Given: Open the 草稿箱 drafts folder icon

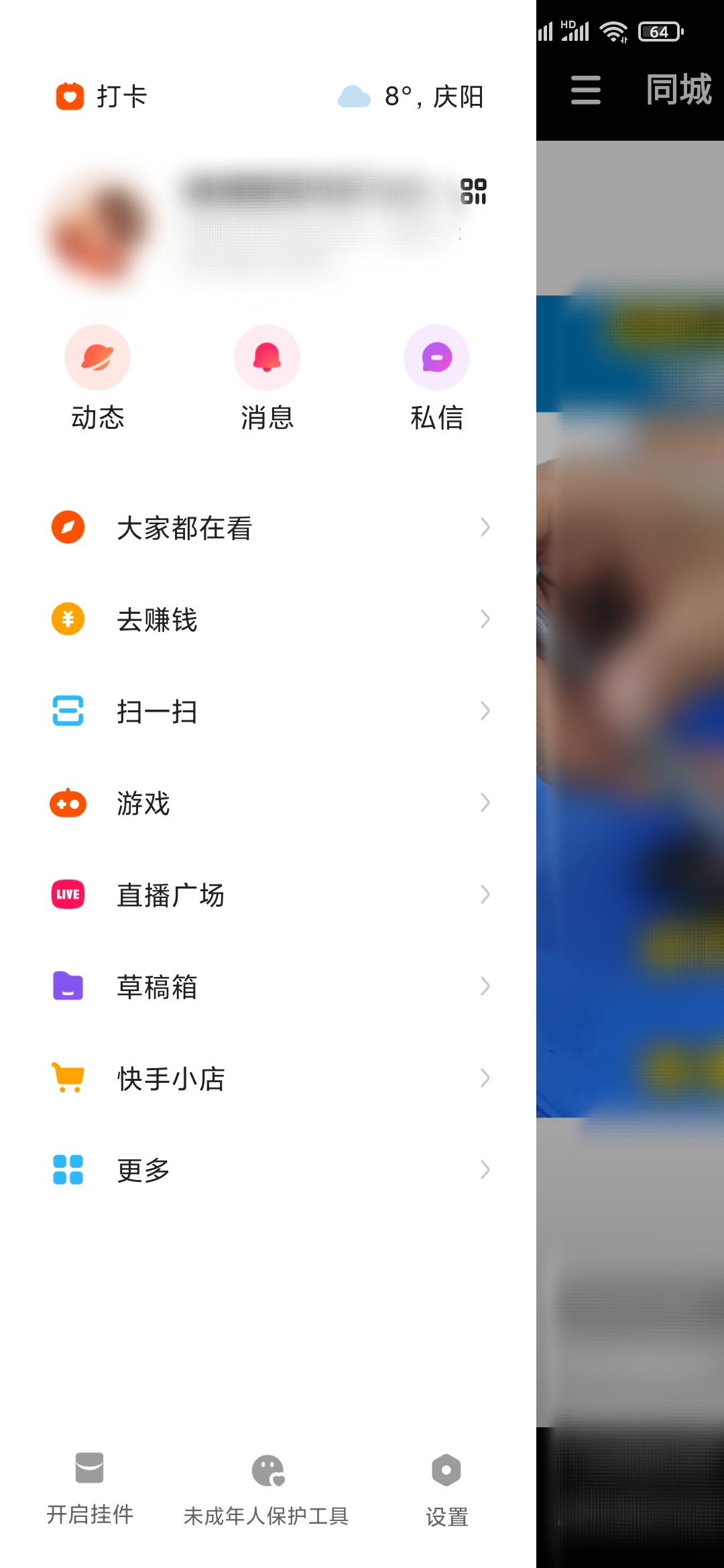Looking at the screenshot, I should coord(66,986).
